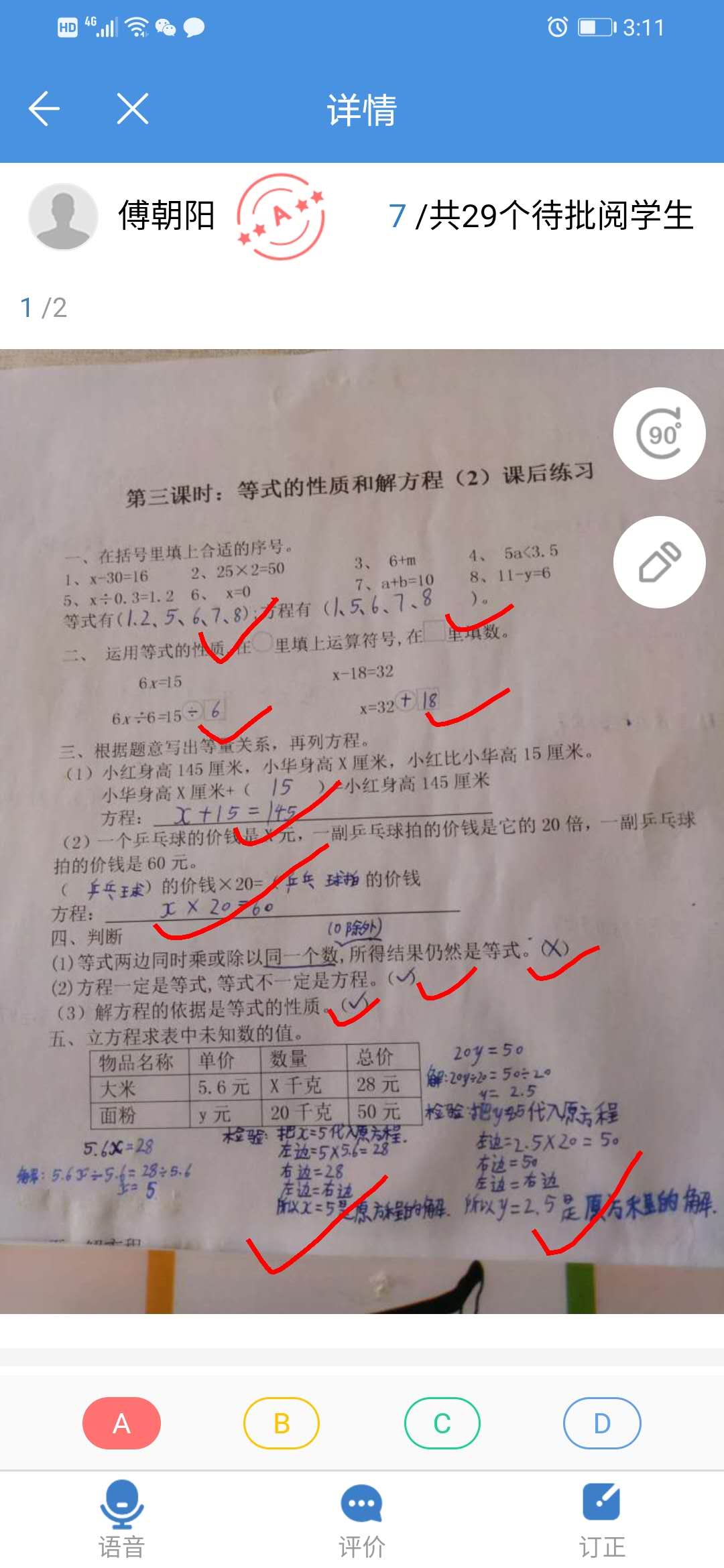Viewport: 724px width, 1568px height.
Task: Go back using the arrow icon
Action: click(x=44, y=109)
